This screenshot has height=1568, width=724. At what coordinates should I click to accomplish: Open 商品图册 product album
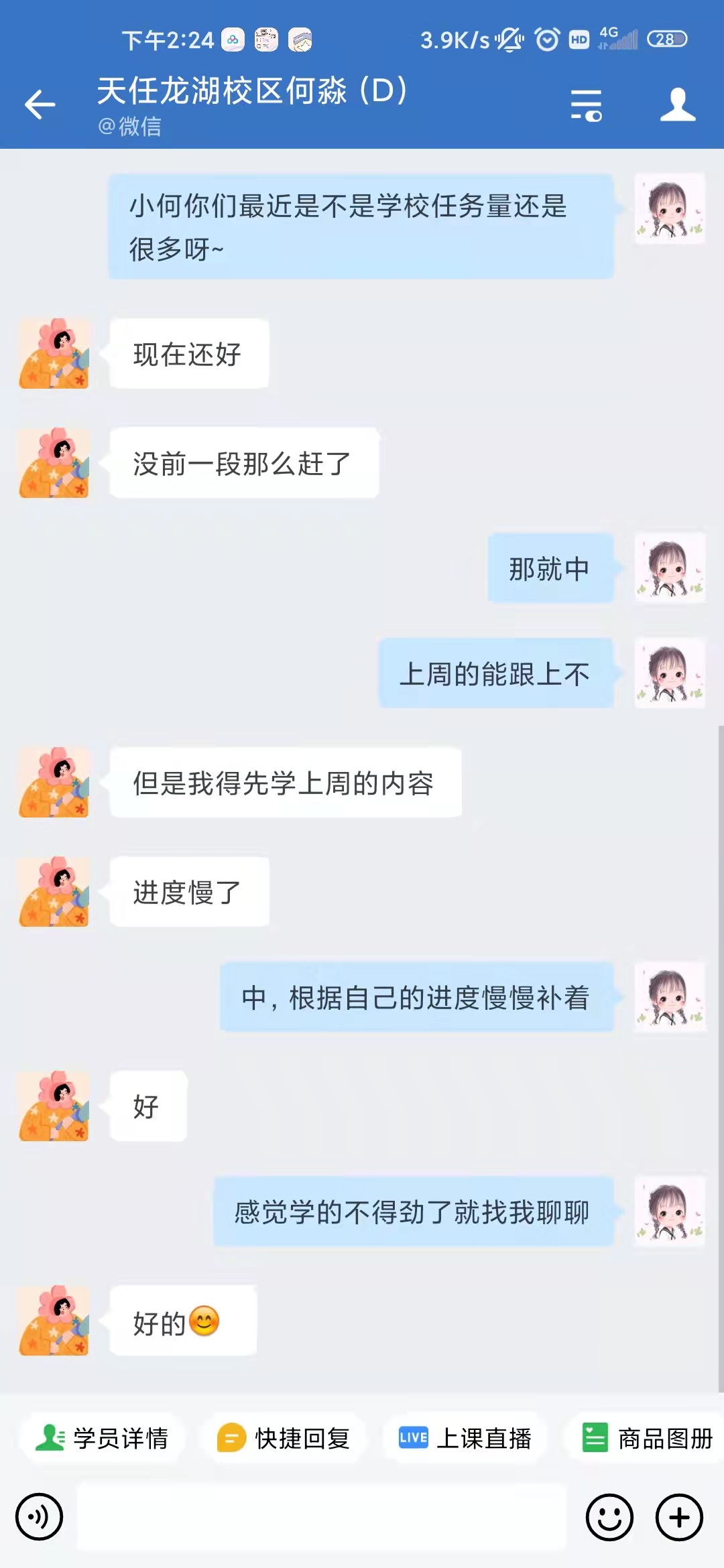(645, 1438)
